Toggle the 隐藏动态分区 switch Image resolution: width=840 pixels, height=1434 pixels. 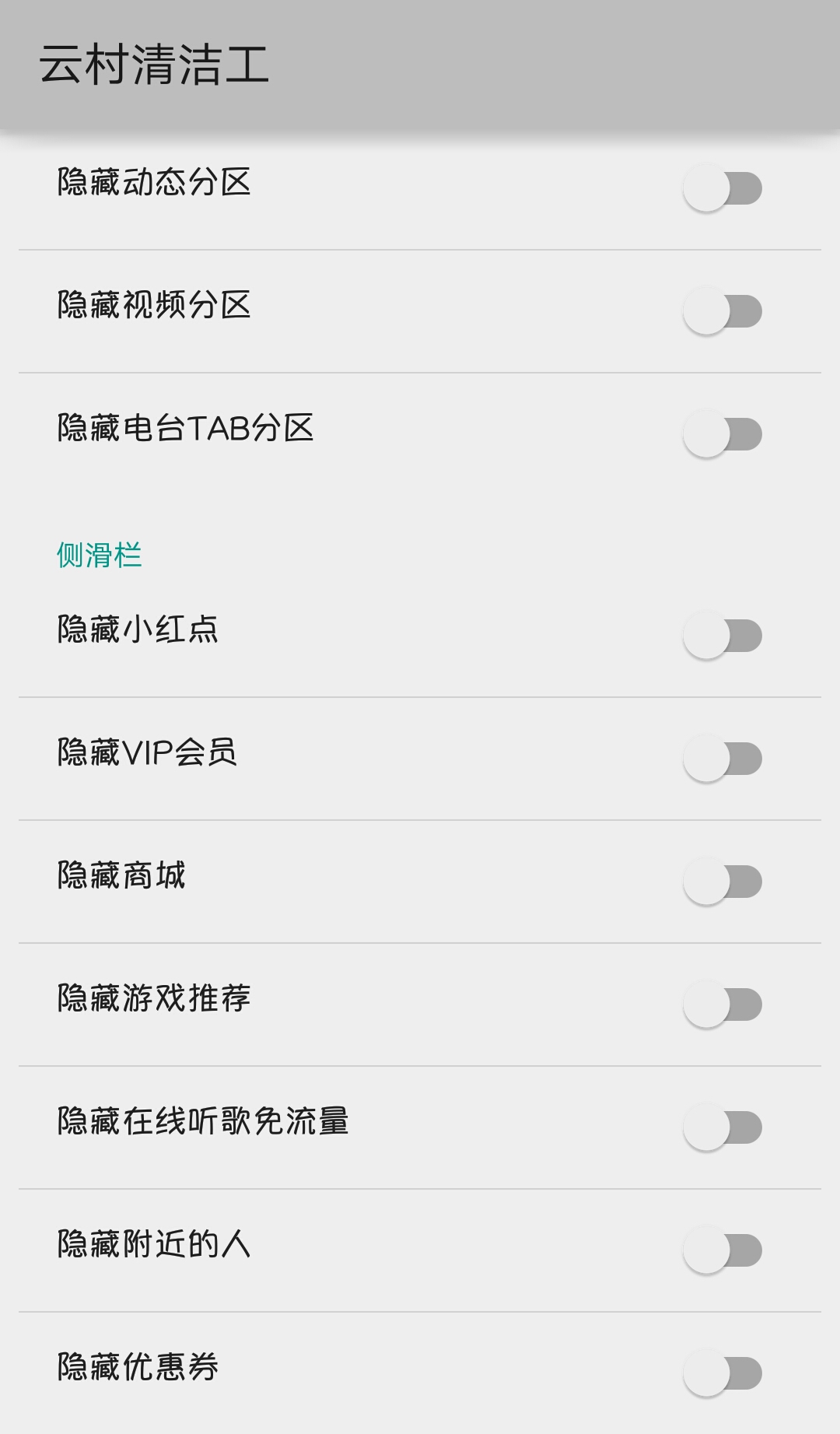pyautogui.click(x=722, y=188)
